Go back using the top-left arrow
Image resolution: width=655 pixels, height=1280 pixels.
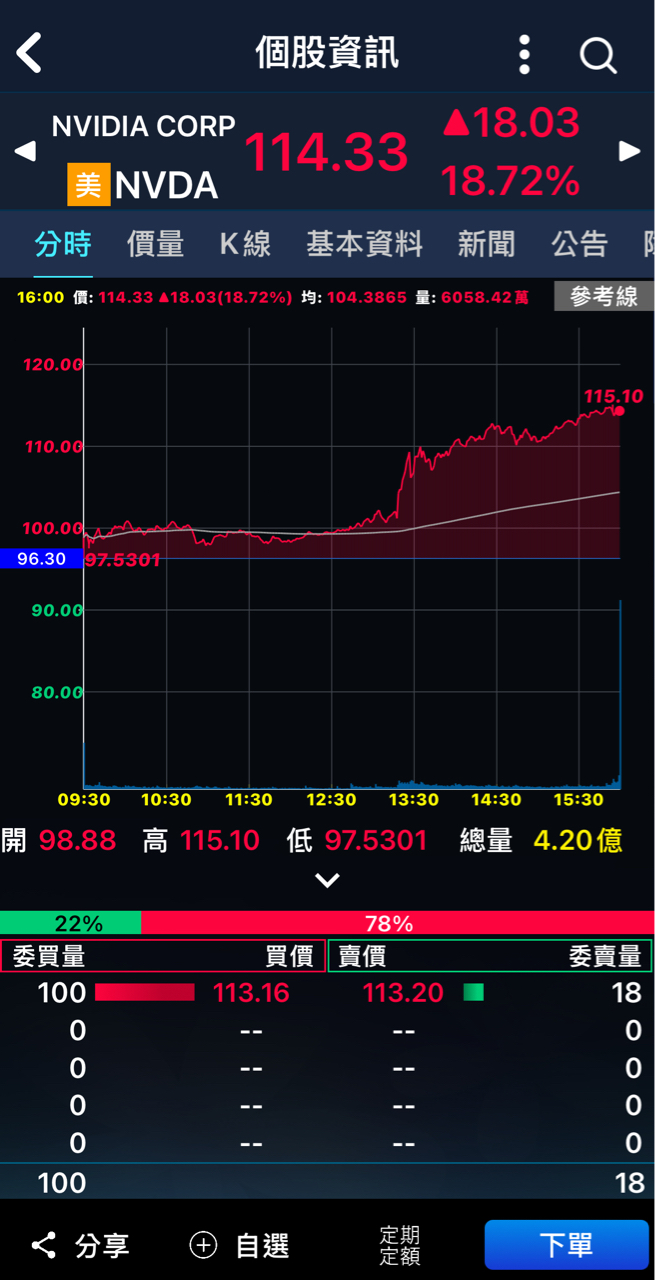click(30, 52)
